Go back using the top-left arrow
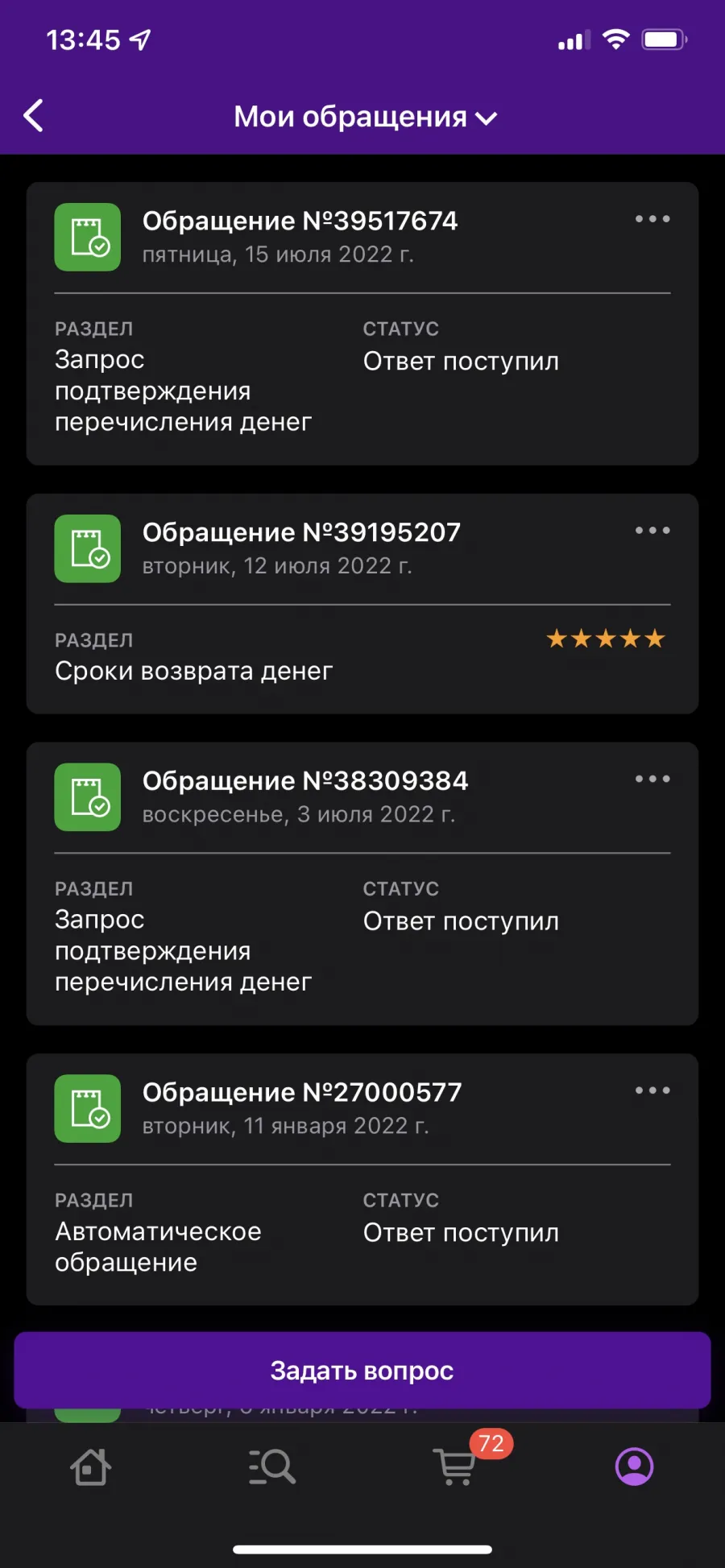The width and height of the screenshot is (725, 1568). (x=33, y=116)
